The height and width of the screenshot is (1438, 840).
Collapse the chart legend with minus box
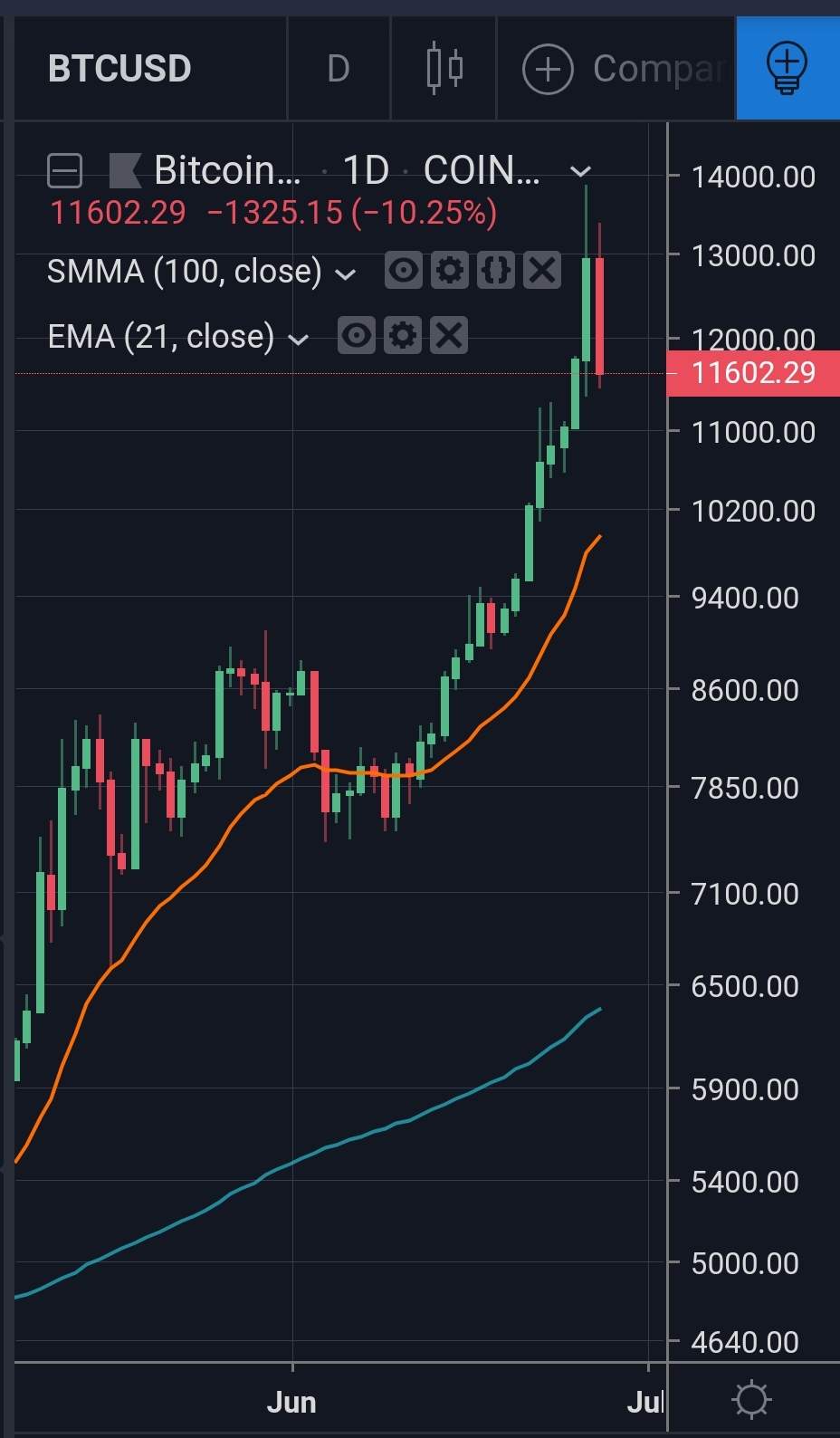coord(64,170)
